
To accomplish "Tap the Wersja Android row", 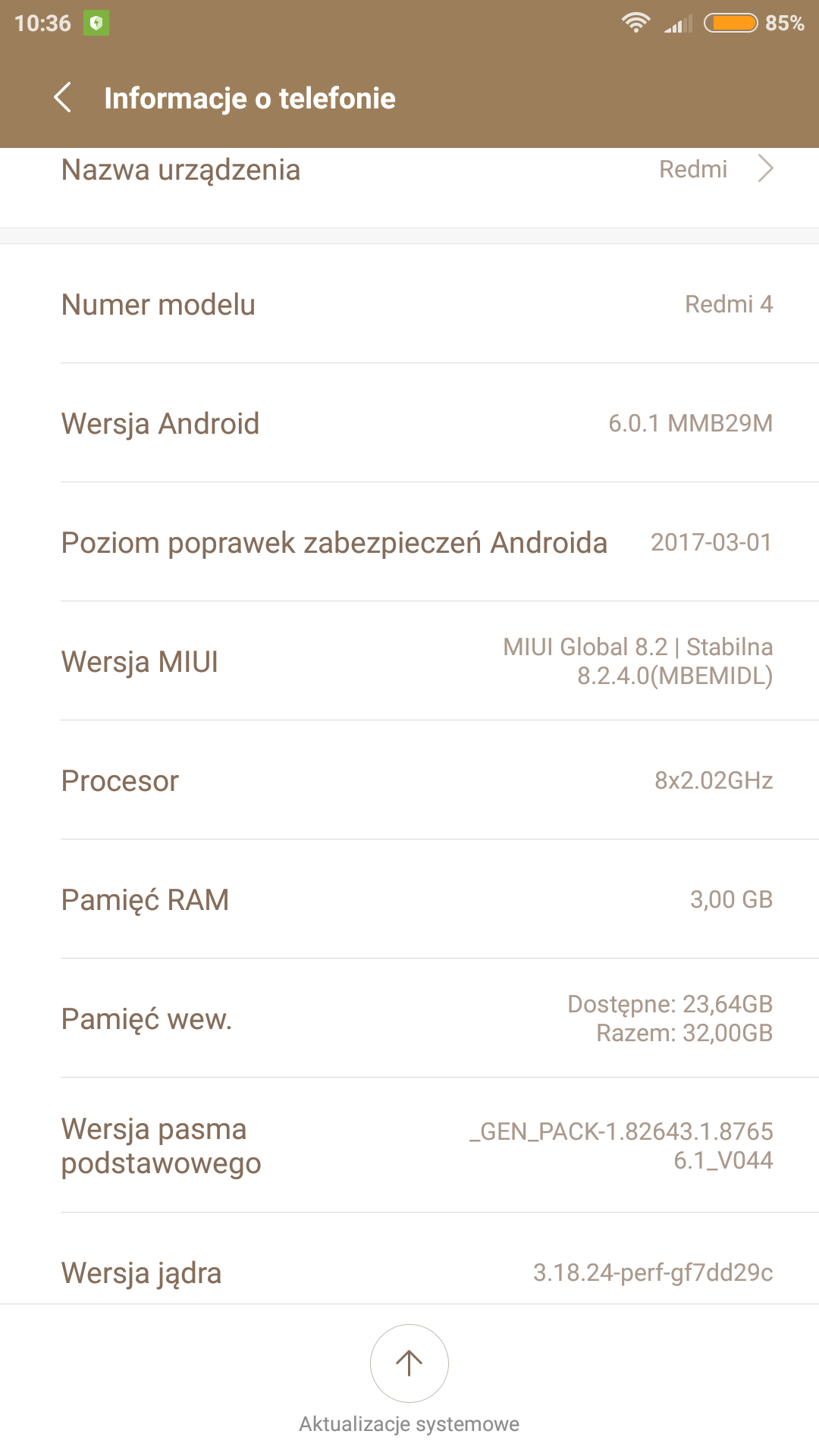I will click(x=409, y=423).
